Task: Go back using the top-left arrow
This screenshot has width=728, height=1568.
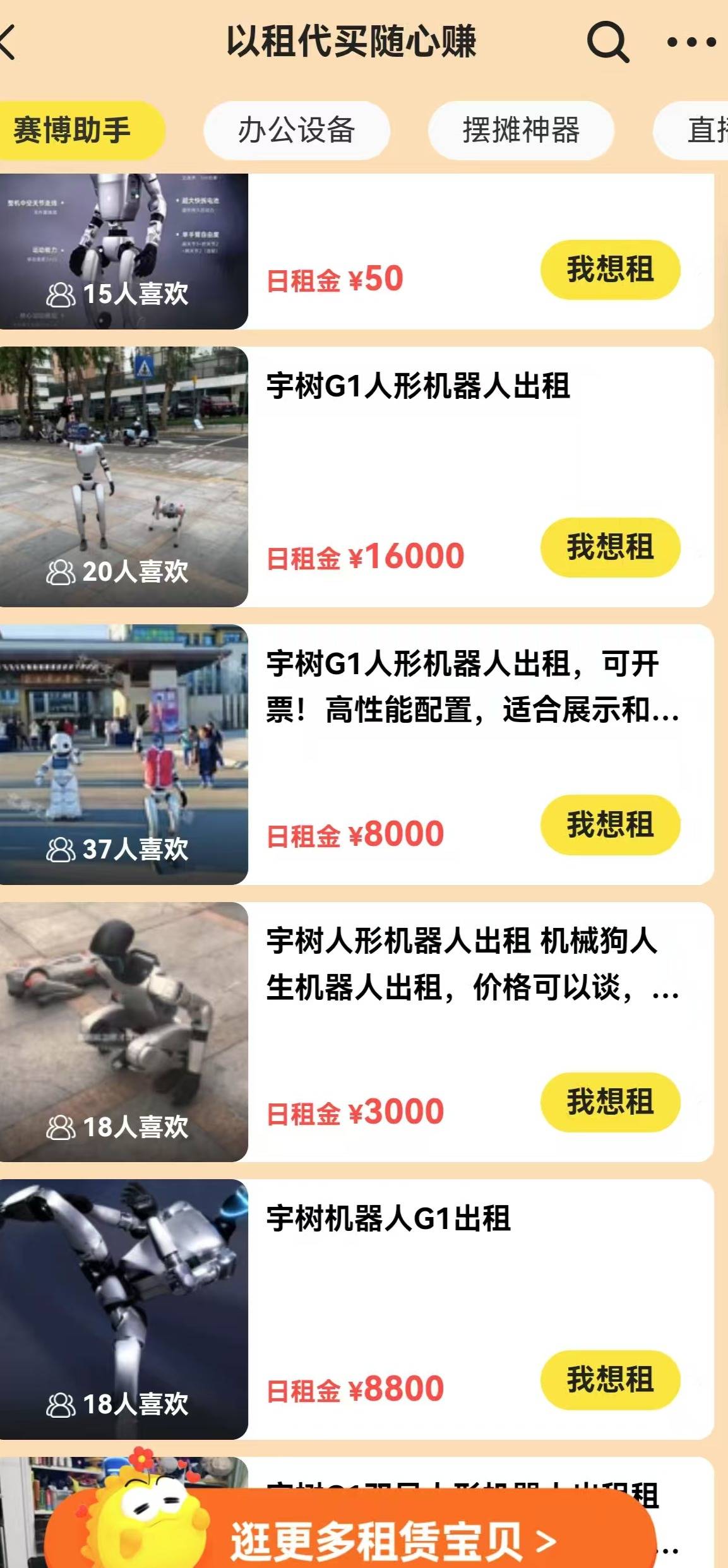Action: 9,42
